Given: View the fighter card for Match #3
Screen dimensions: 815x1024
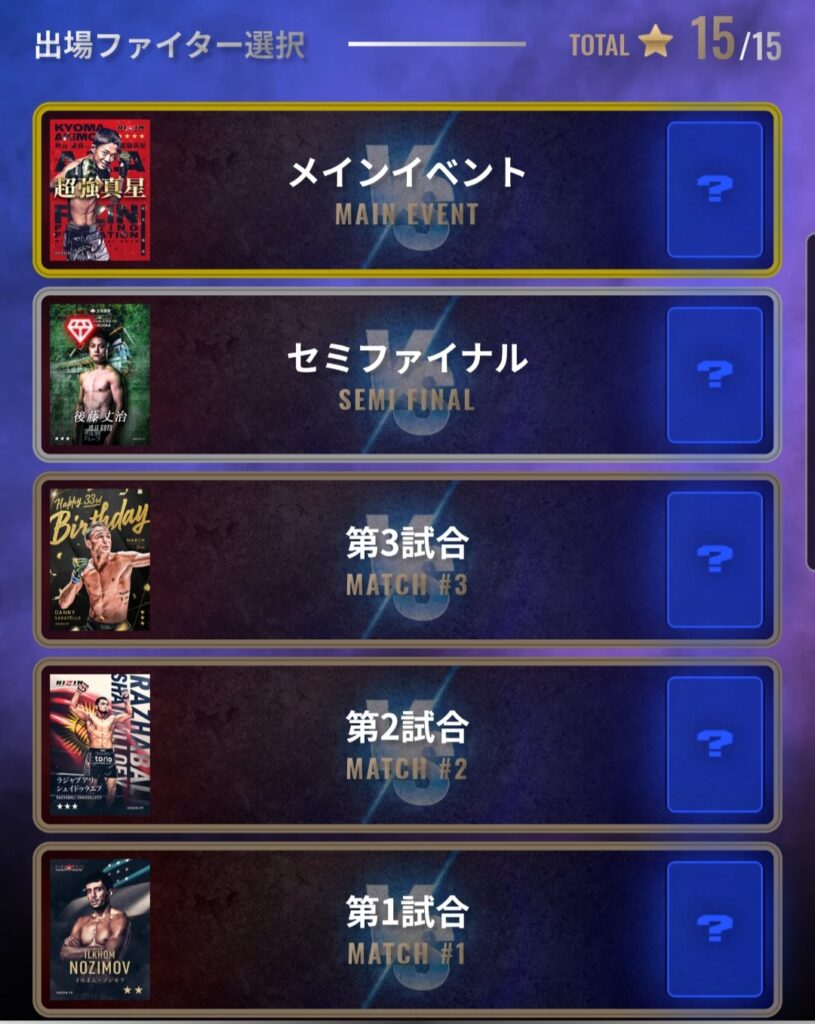Looking at the screenshot, I should [100, 560].
